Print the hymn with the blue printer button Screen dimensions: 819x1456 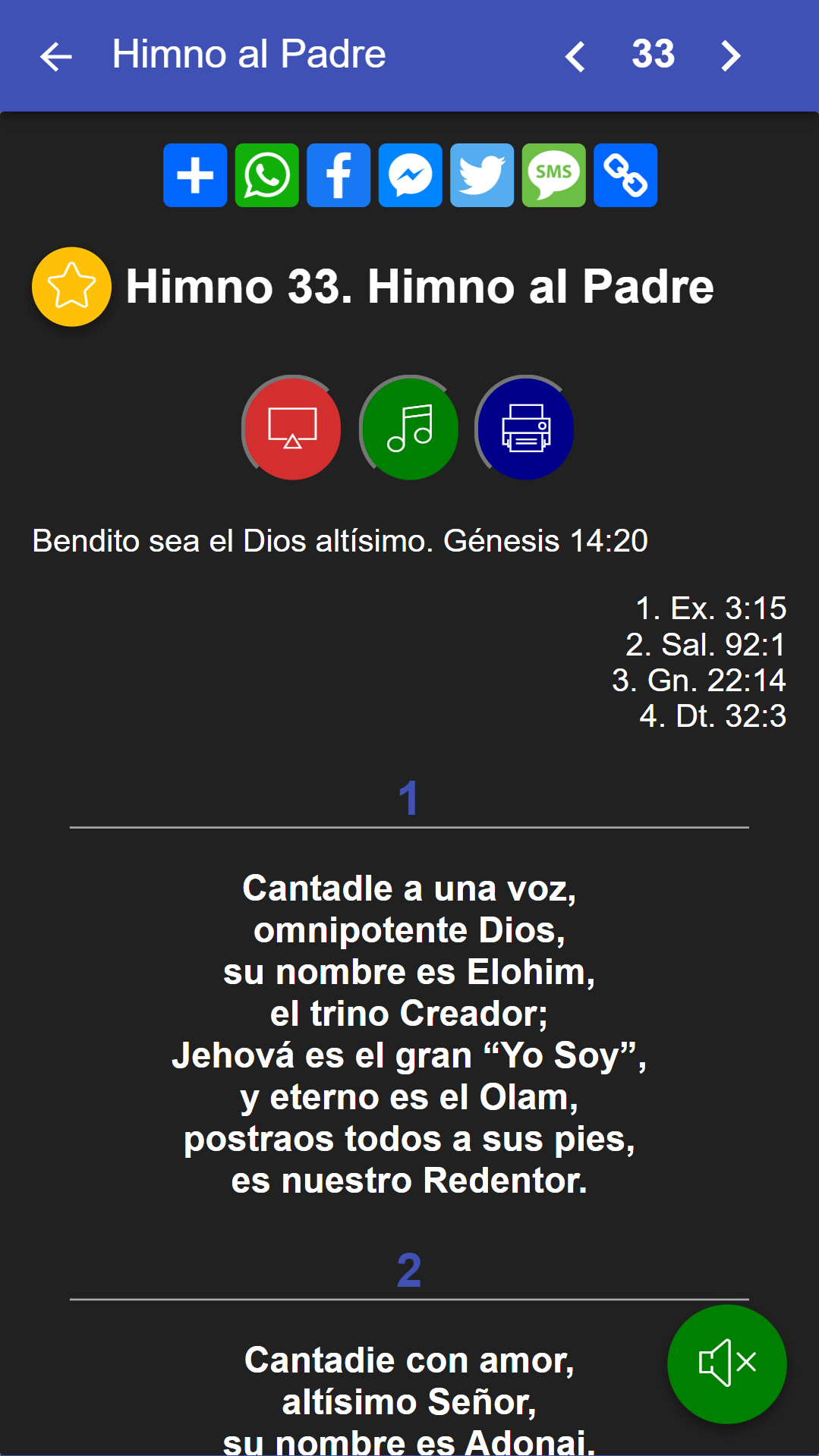(x=525, y=429)
